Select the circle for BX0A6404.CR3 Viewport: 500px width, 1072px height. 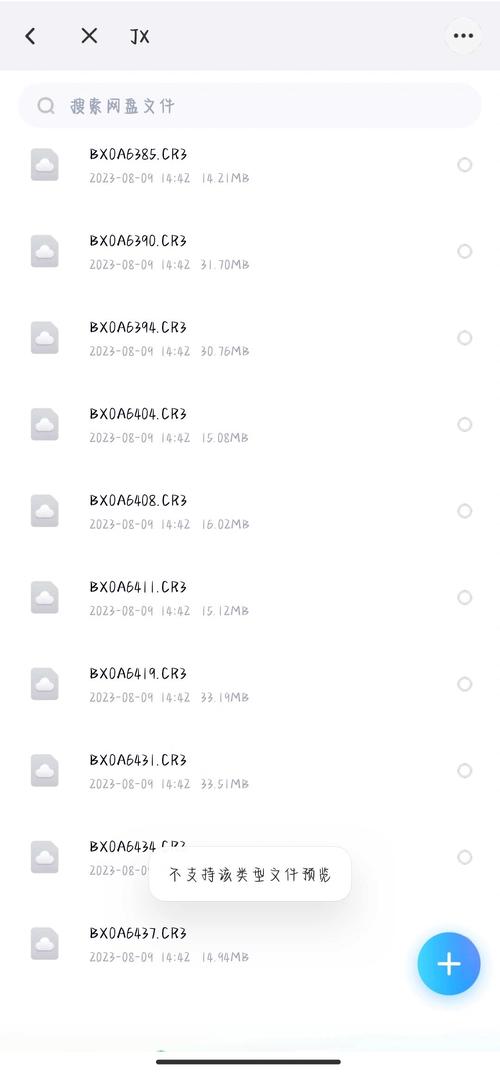click(464, 425)
